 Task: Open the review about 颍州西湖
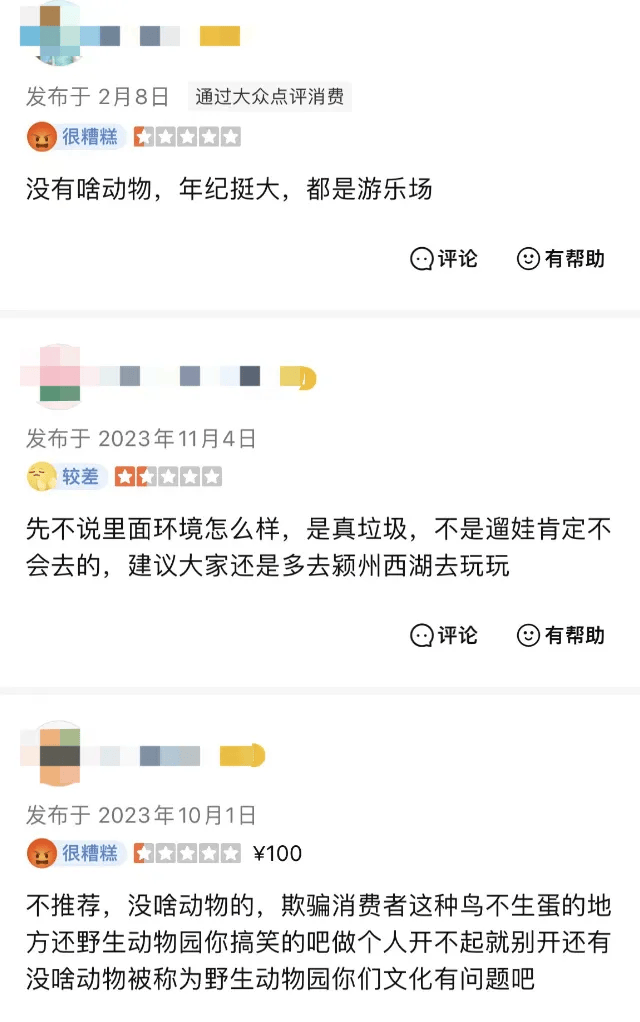point(319,546)
